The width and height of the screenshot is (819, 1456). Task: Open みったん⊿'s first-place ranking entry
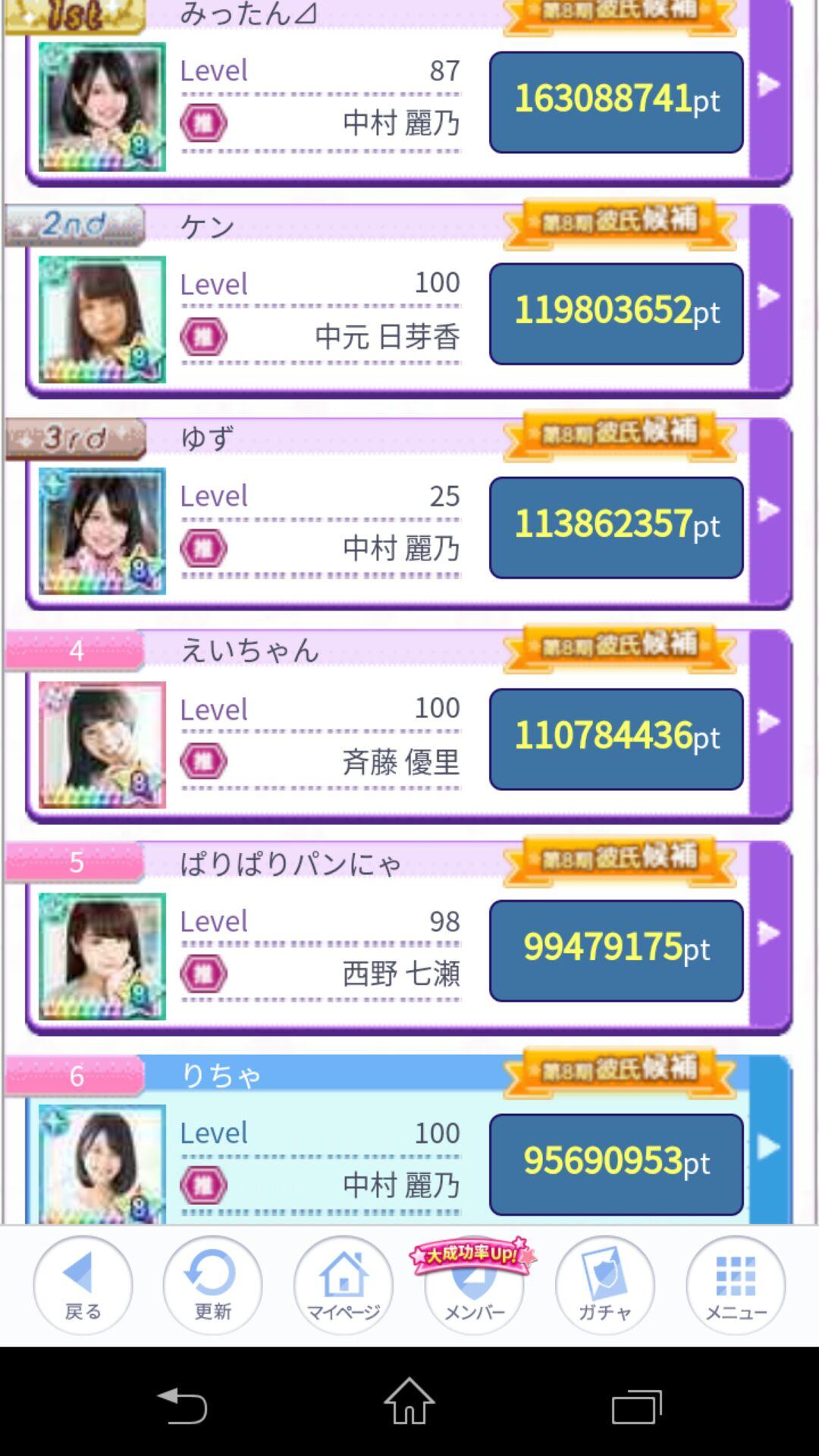(768, 85)
